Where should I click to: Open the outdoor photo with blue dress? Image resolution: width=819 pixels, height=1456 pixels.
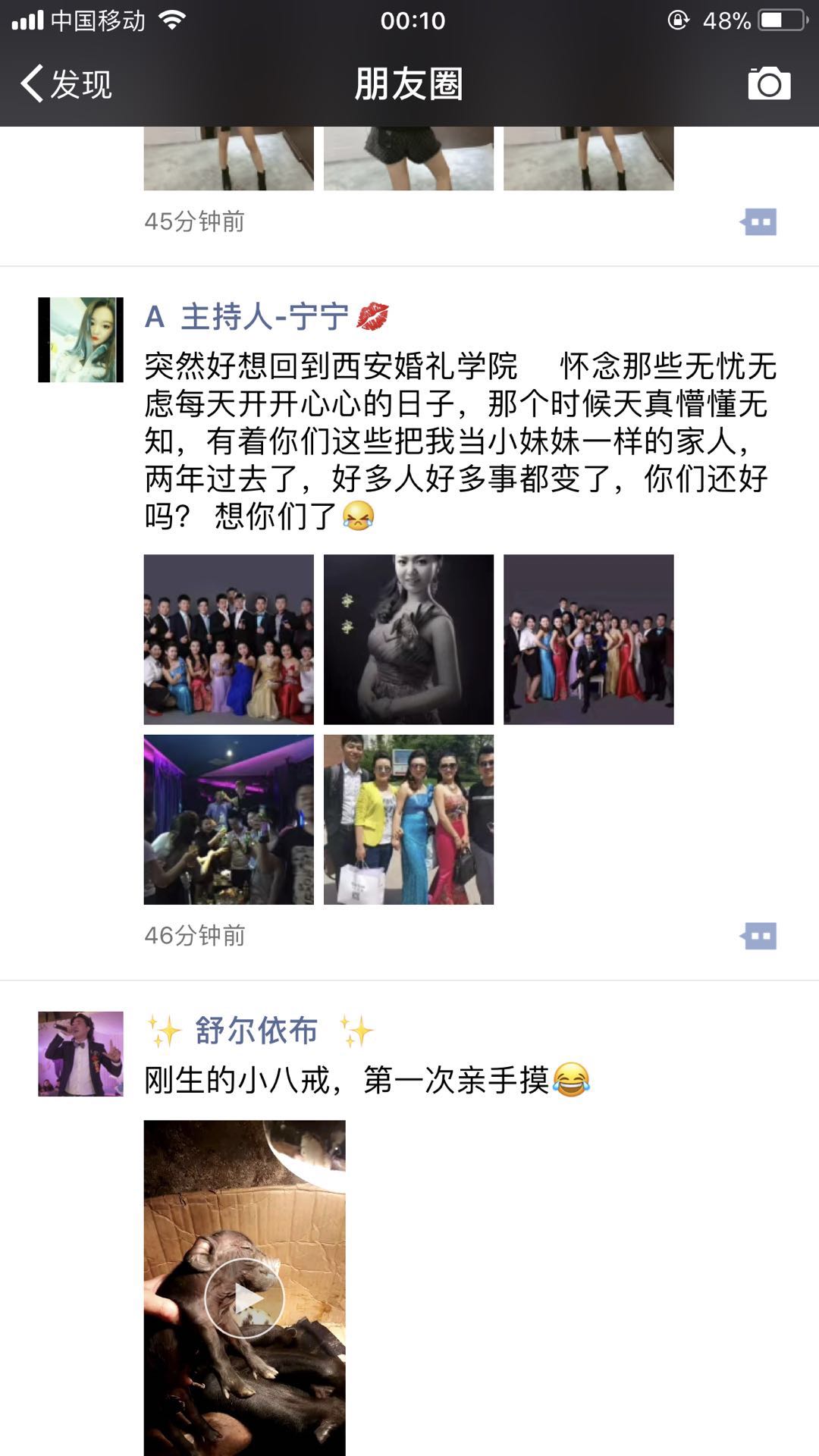[x=408, y=819]
